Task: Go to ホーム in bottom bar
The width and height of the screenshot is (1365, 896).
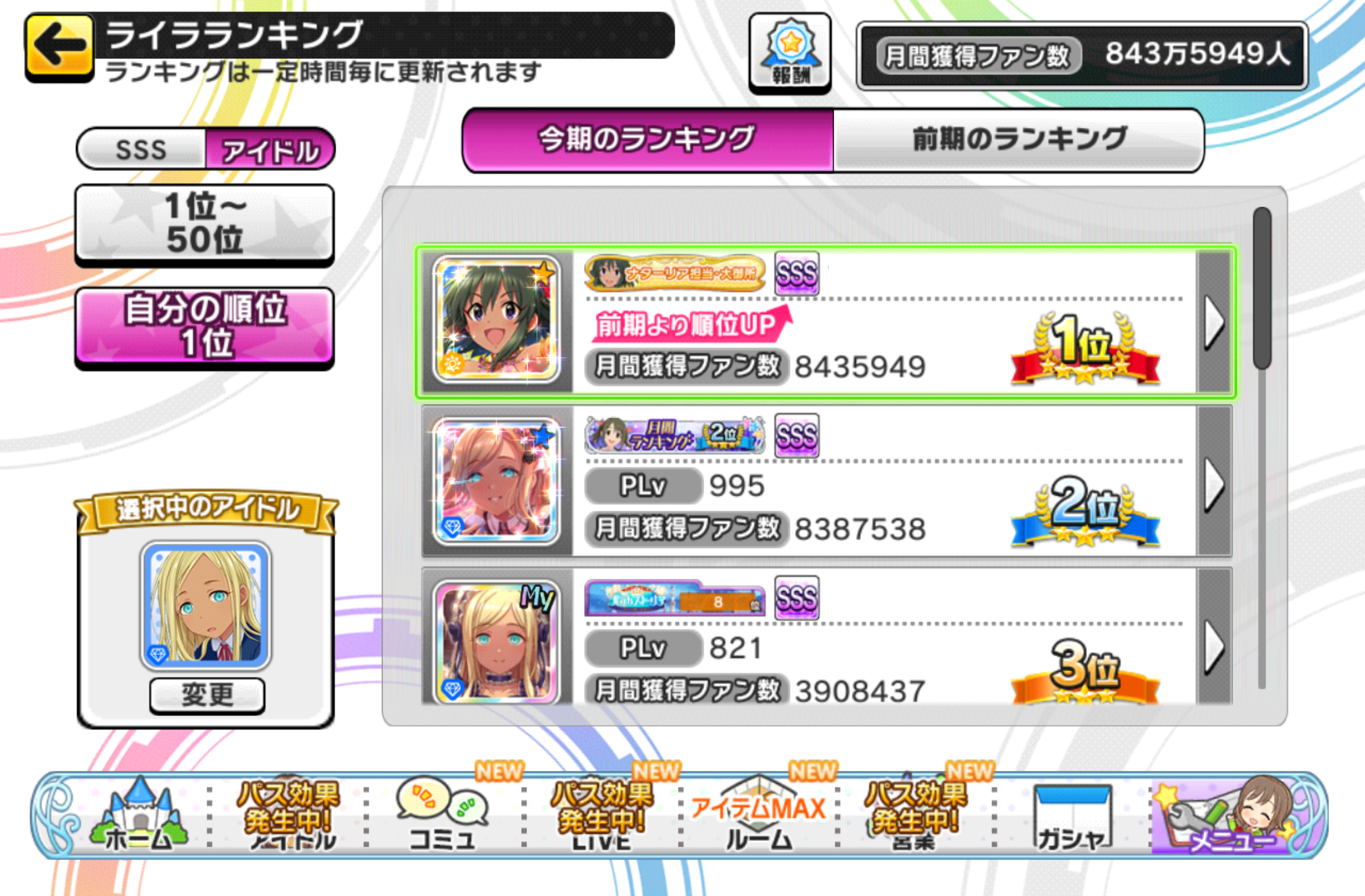Action: [140, 816]
